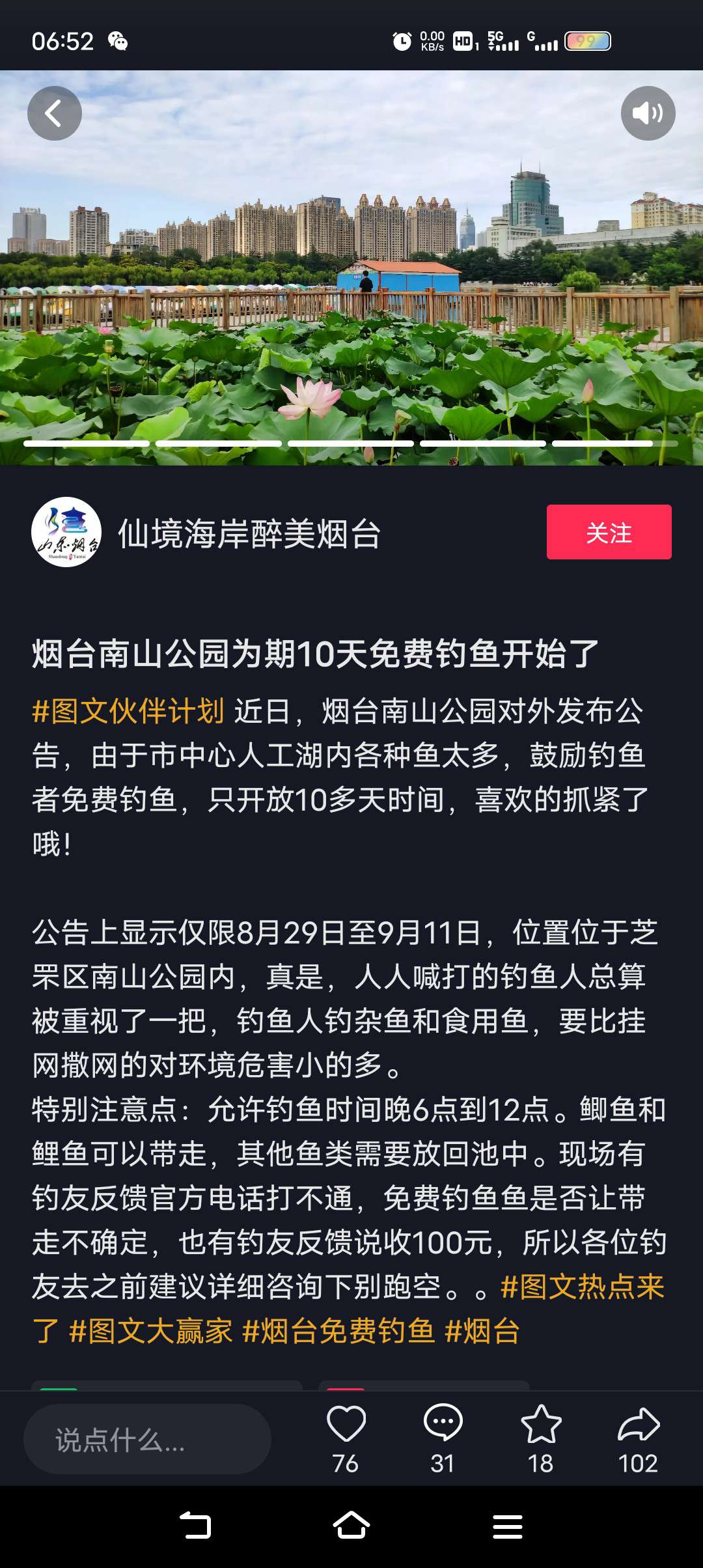Open the #烟台 hashtag

482,1330
